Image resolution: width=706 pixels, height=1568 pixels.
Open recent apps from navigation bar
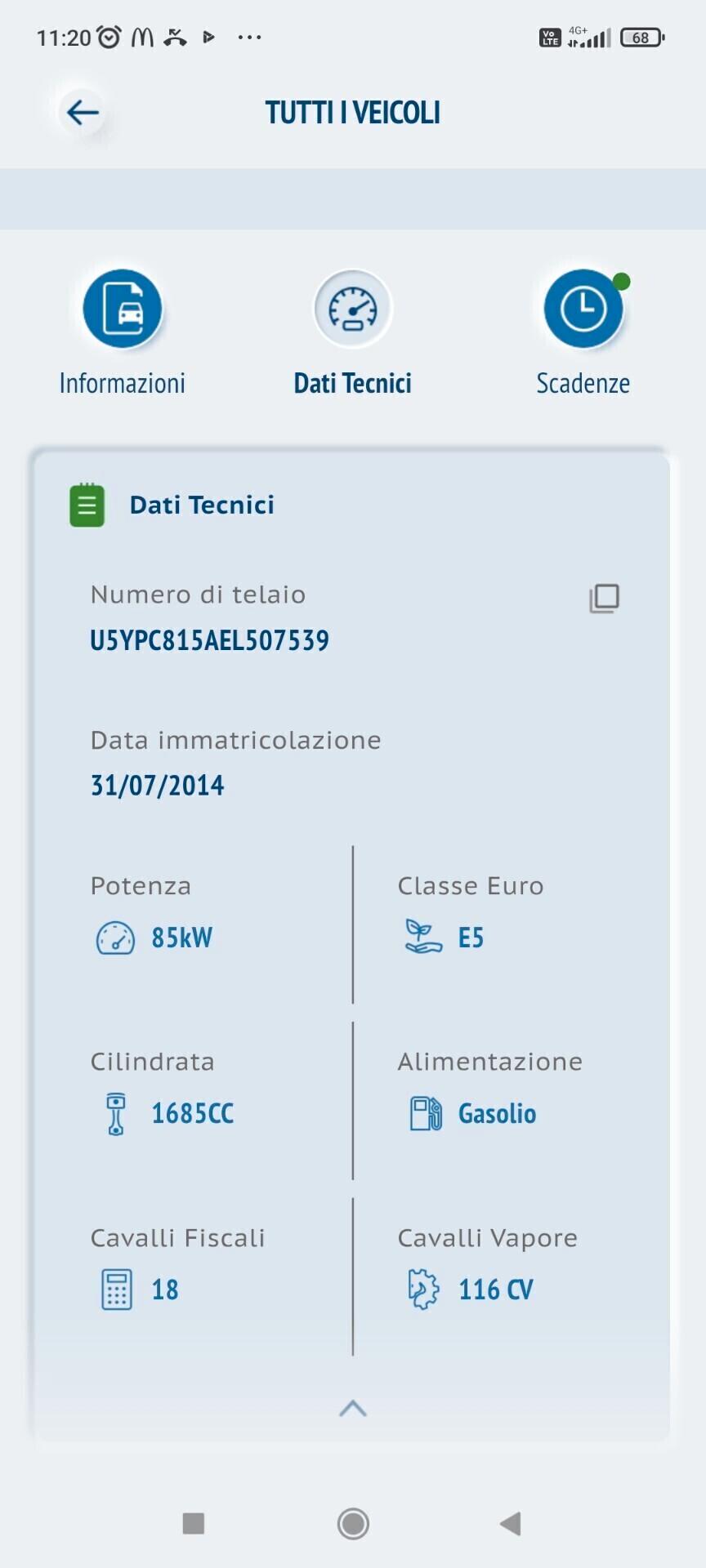(194, 1523)
